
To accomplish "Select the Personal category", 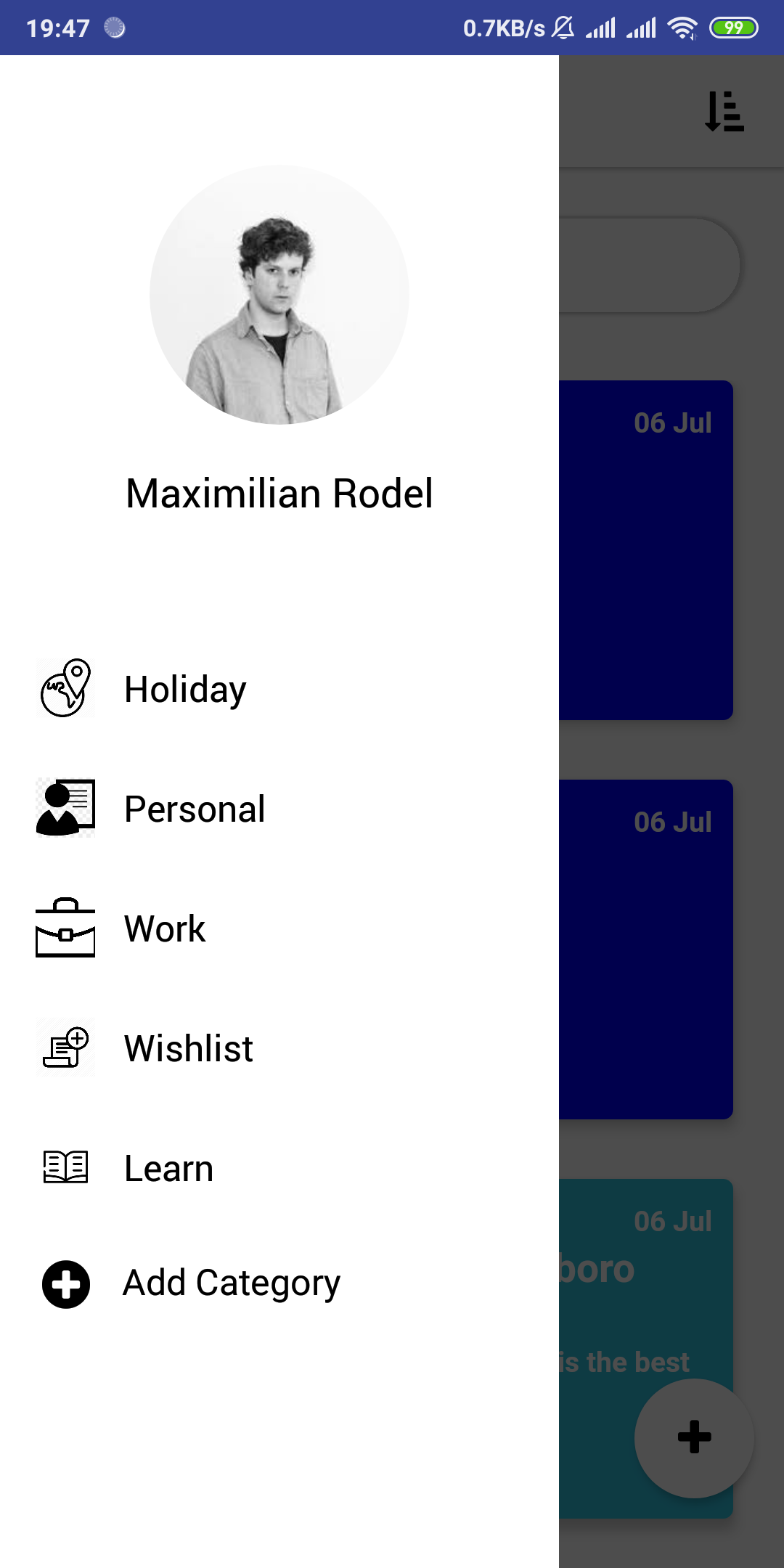I will [x=279, y=808].
